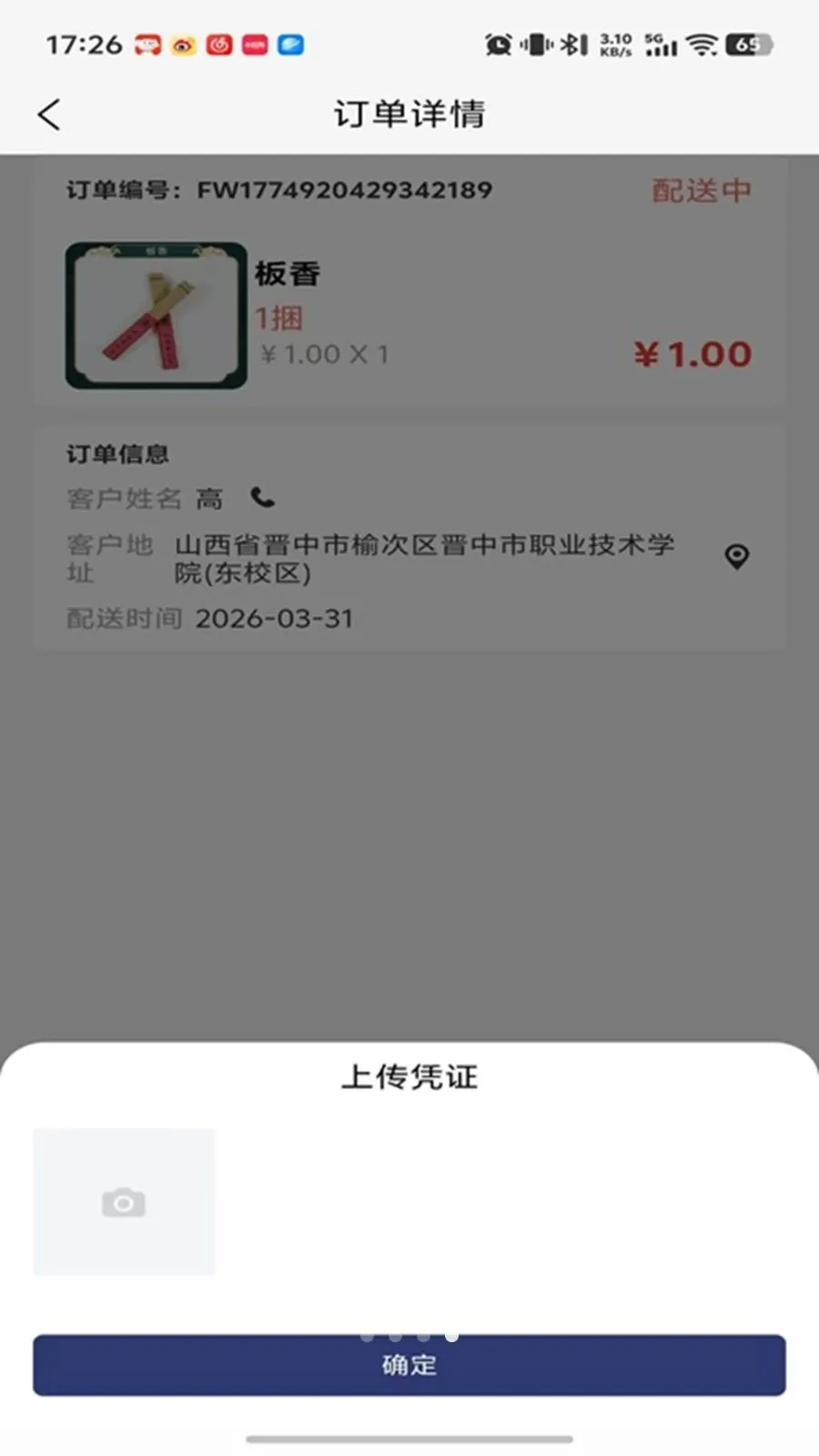Tap the camera icon to add a voucher photo
The width and height of the screenshot is (819, 1456).
124,1202
